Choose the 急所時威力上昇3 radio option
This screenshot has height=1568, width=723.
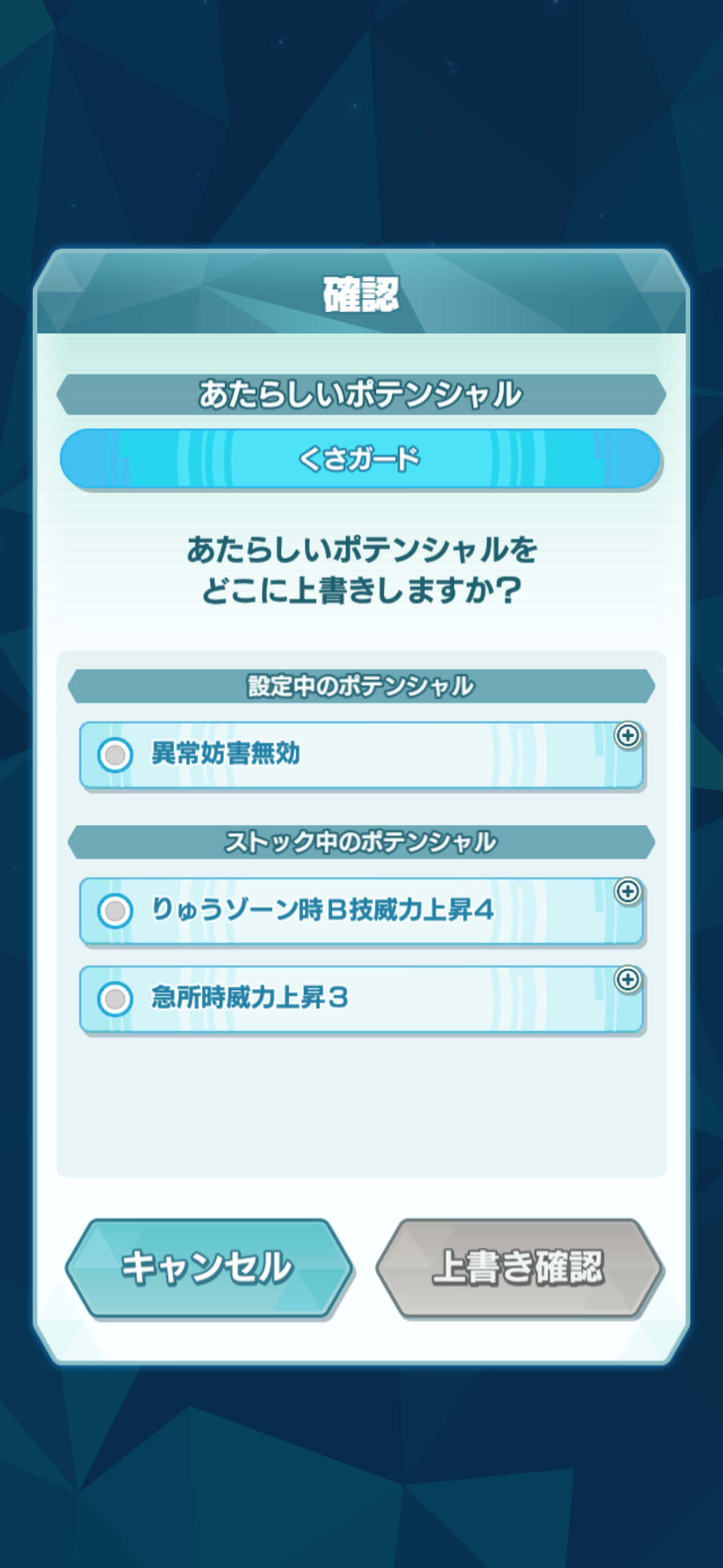tap(115, 999)
